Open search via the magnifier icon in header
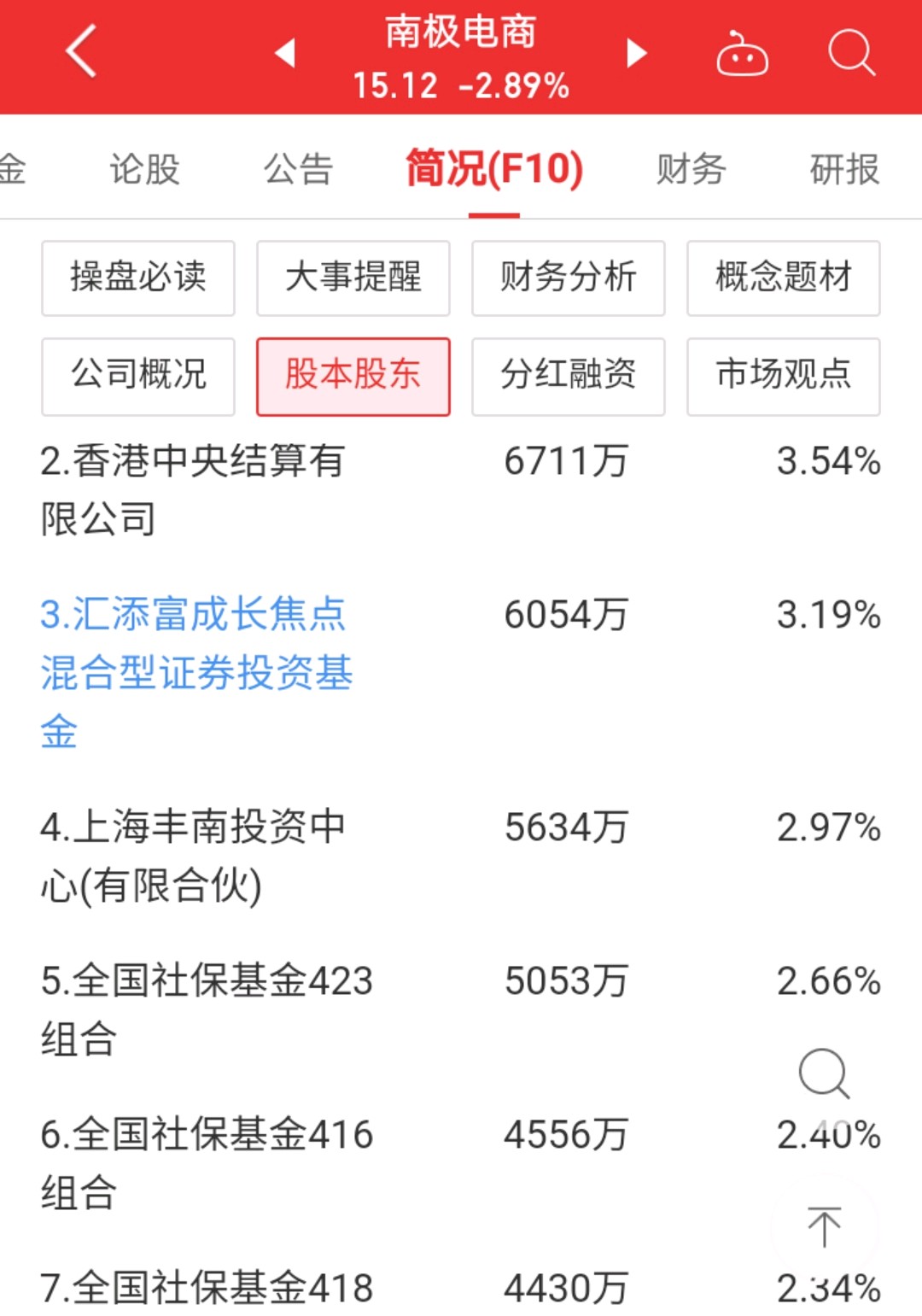The height and width of the screenshot is (1316, 922). [x=851, y=53]
